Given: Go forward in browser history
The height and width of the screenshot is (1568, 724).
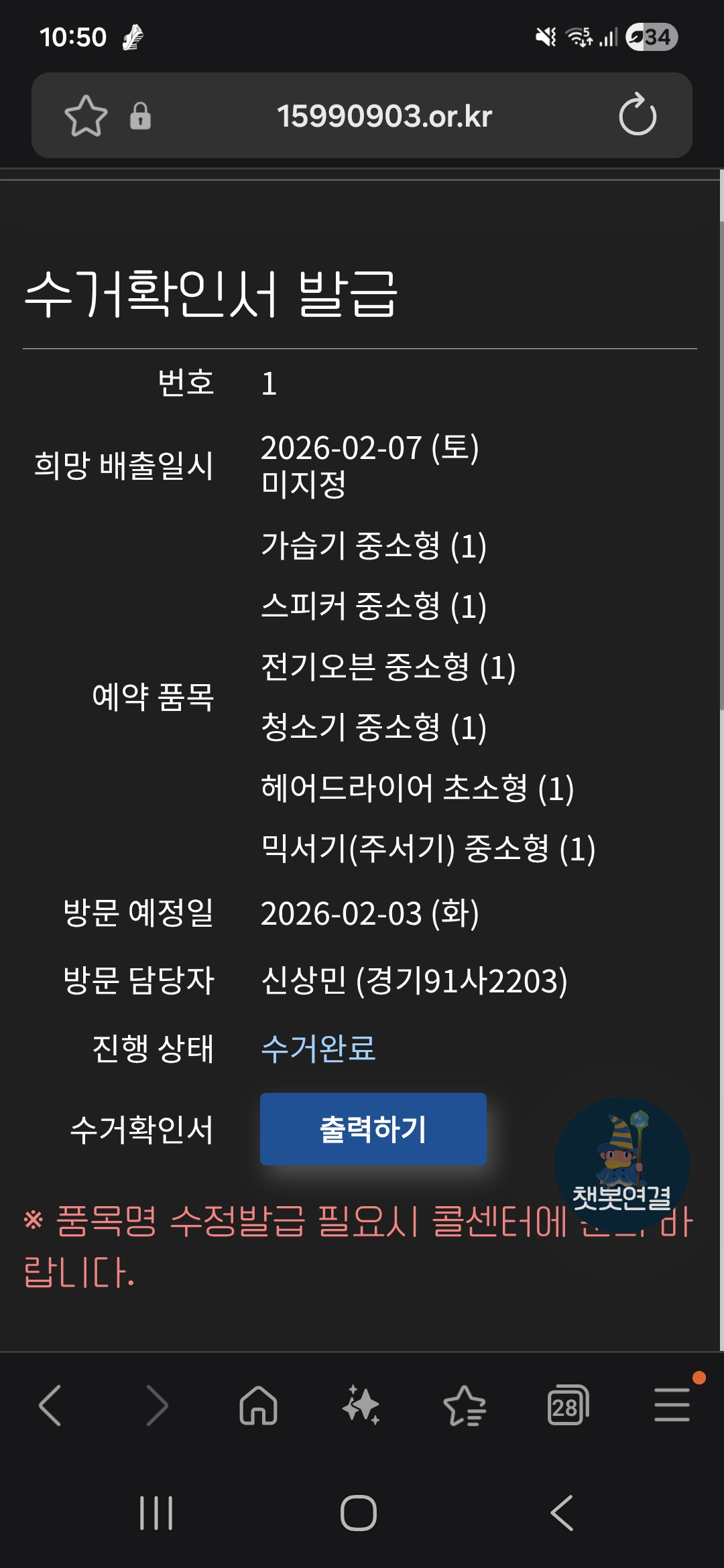Looking at the screenshot, I should click(157, 1405).
